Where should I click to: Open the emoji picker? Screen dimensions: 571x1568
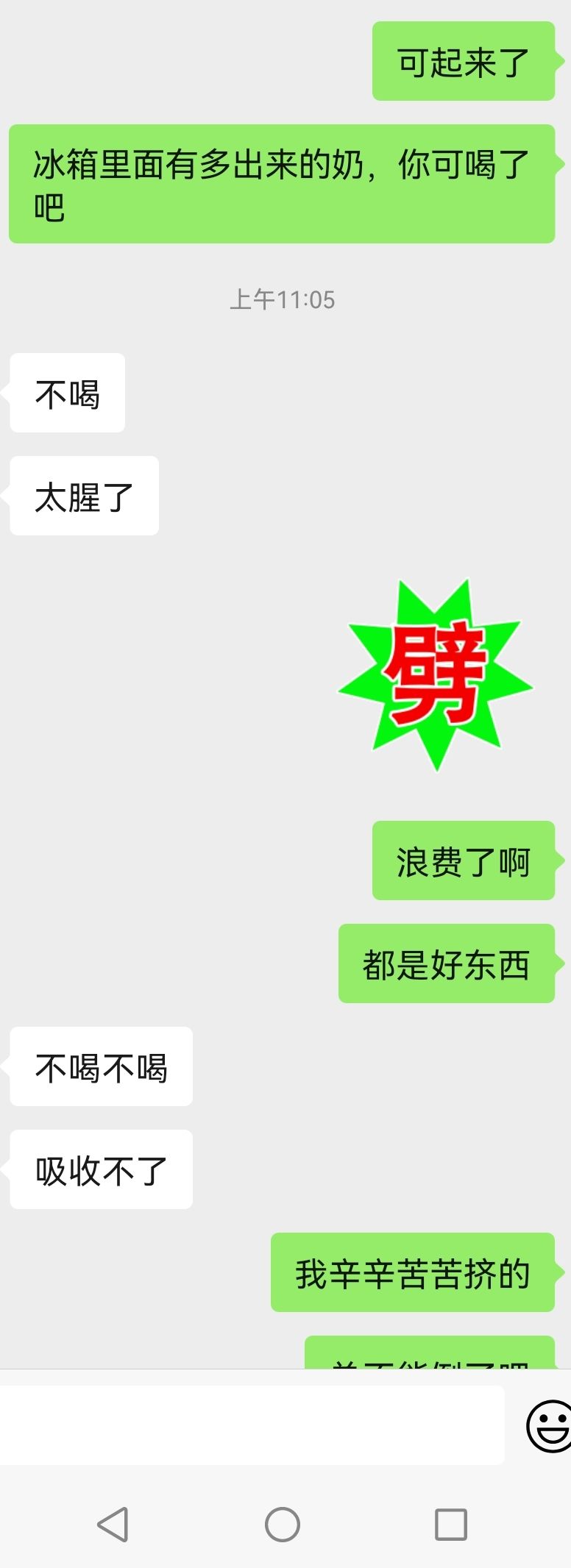[549, 1426]
